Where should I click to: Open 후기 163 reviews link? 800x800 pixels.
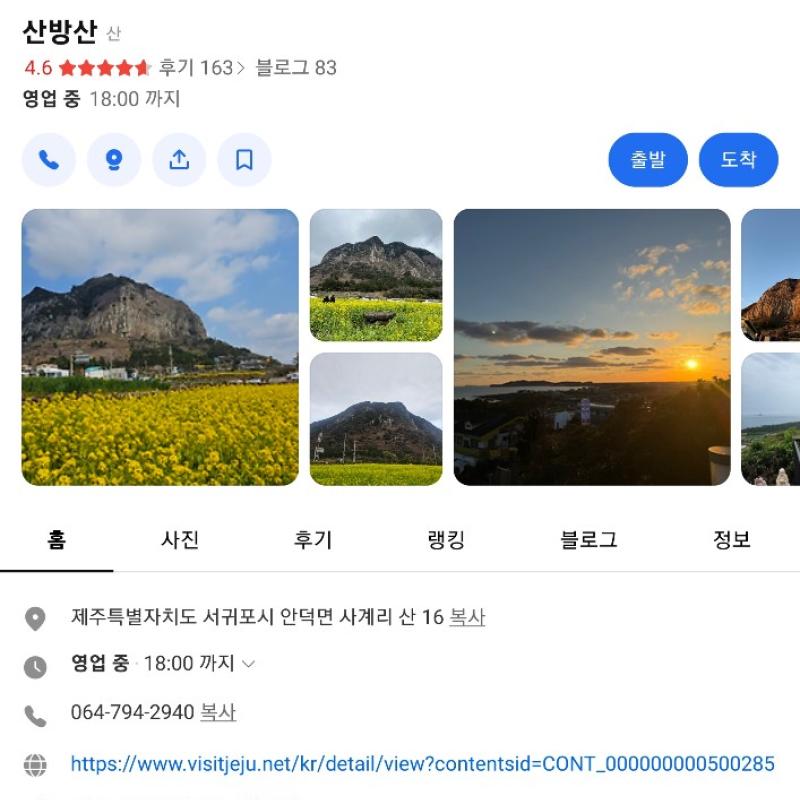201,68
